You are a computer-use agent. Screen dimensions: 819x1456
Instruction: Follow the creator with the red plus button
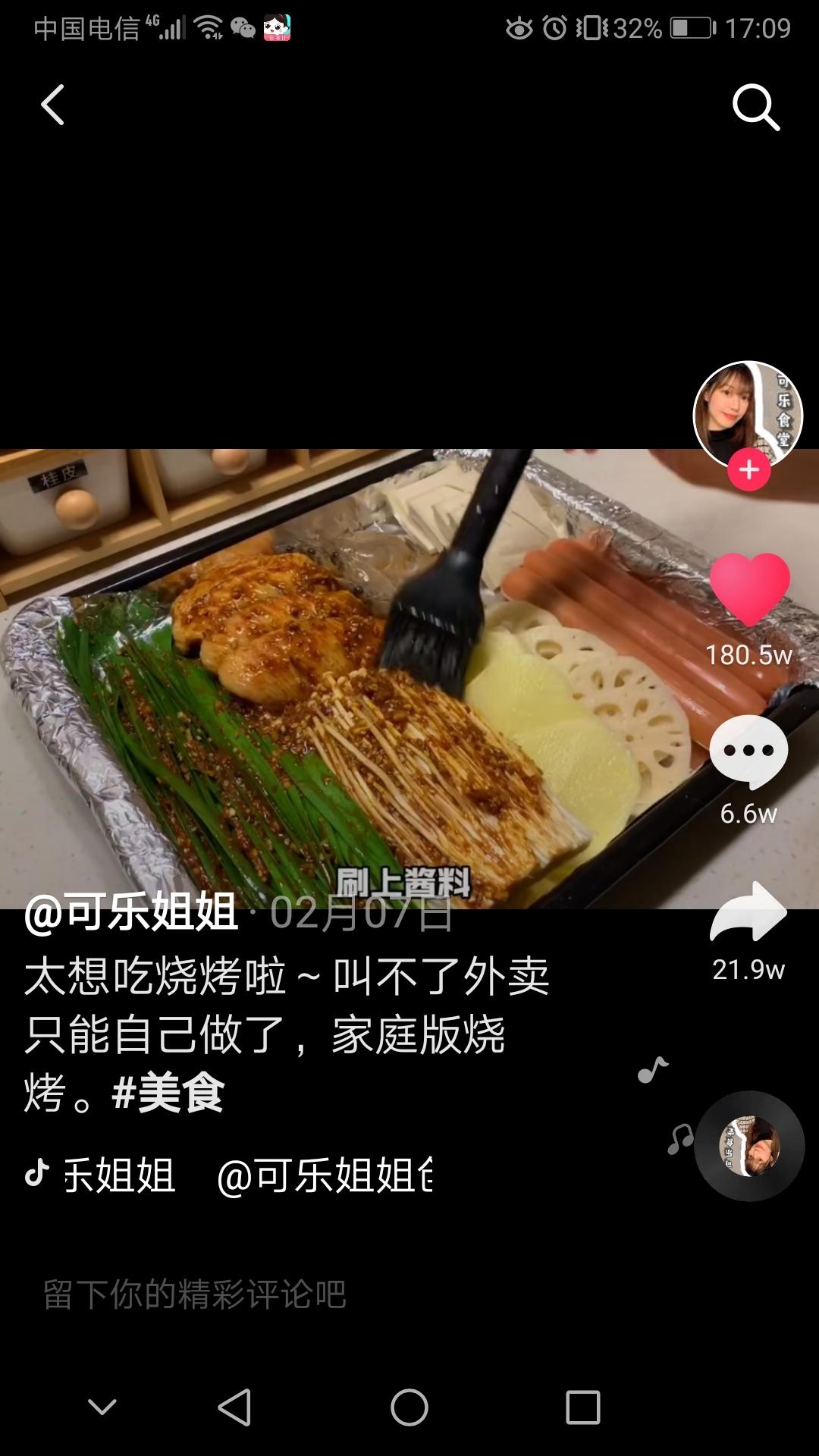[x=749, y=470]
